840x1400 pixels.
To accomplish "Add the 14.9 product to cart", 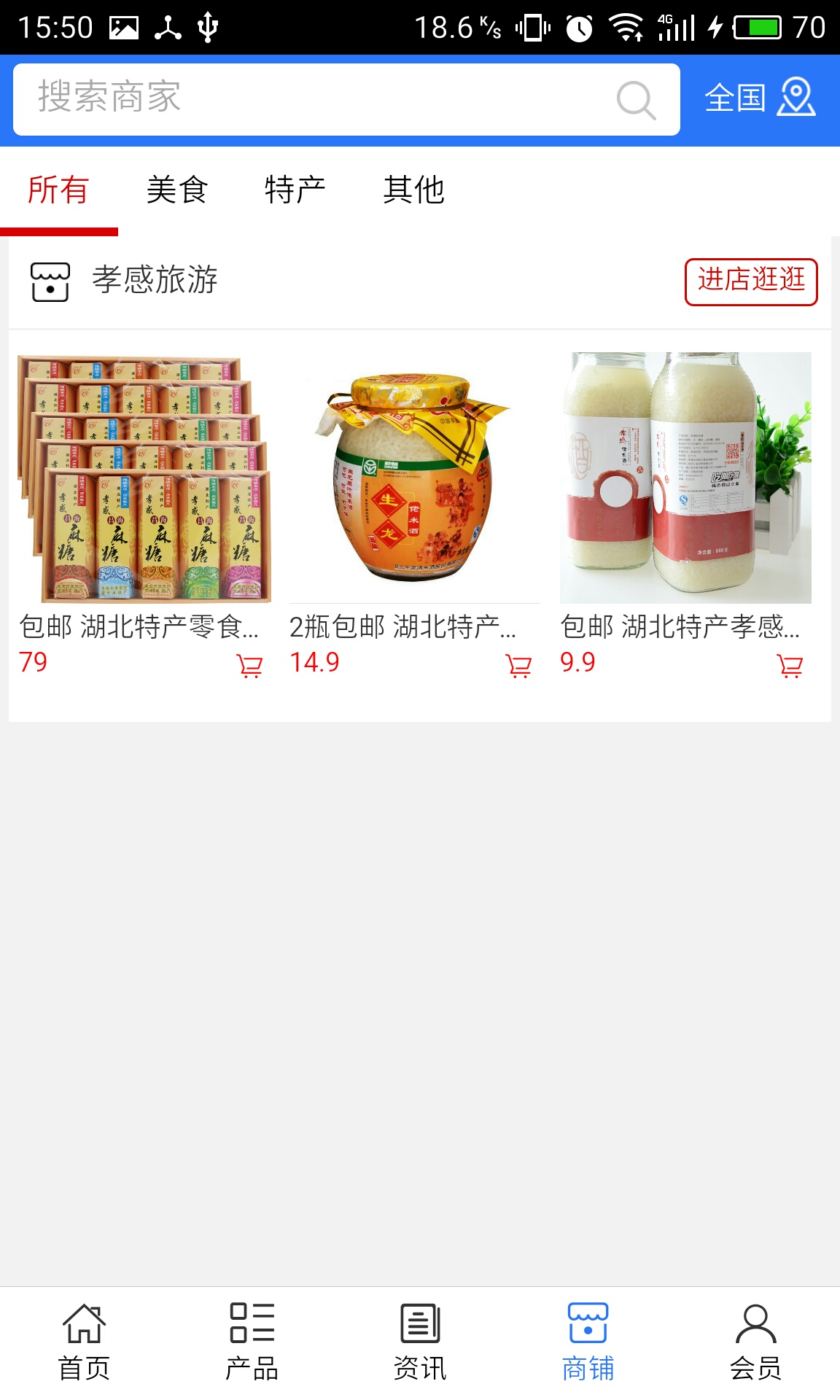I will point(518,665).
